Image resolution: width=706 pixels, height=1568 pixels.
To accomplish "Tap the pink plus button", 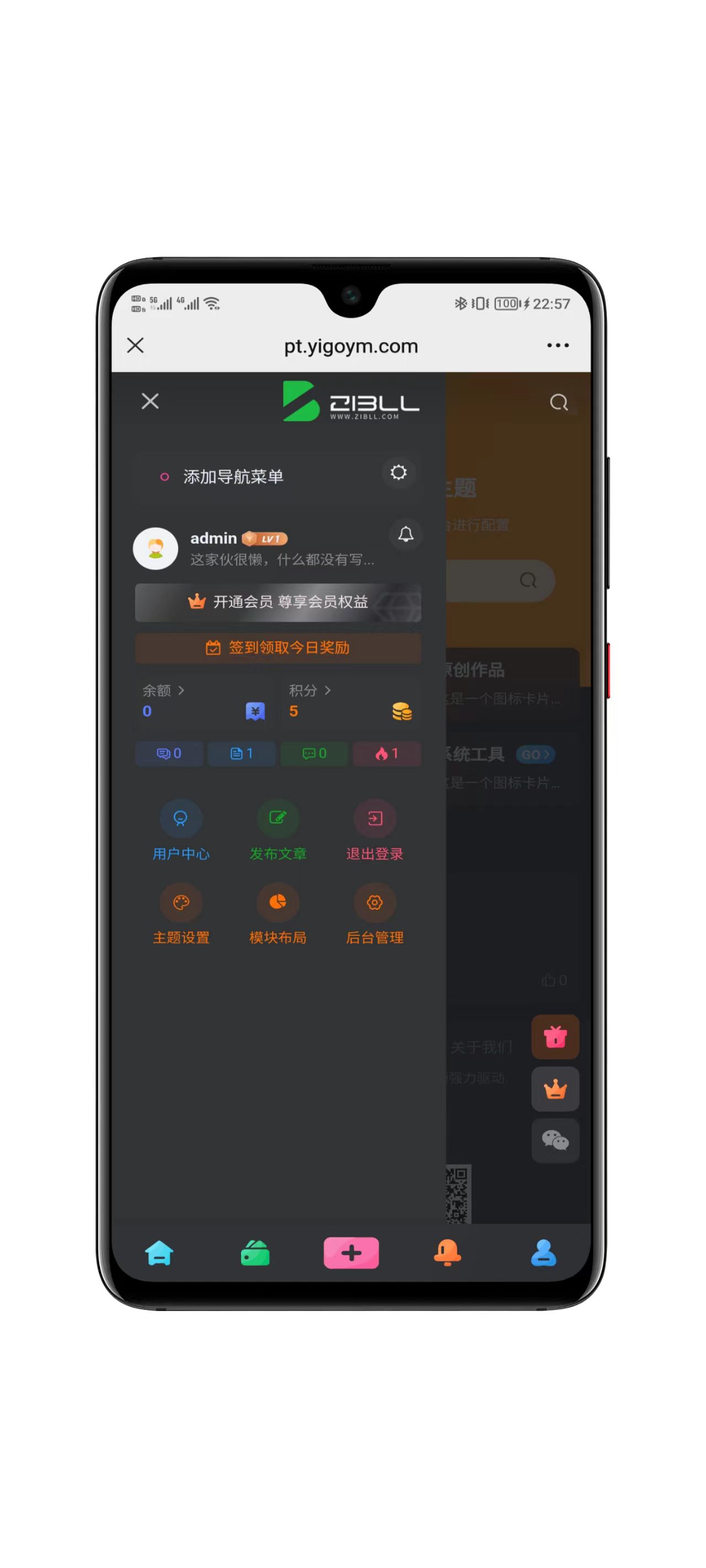I will (351, 1253).
